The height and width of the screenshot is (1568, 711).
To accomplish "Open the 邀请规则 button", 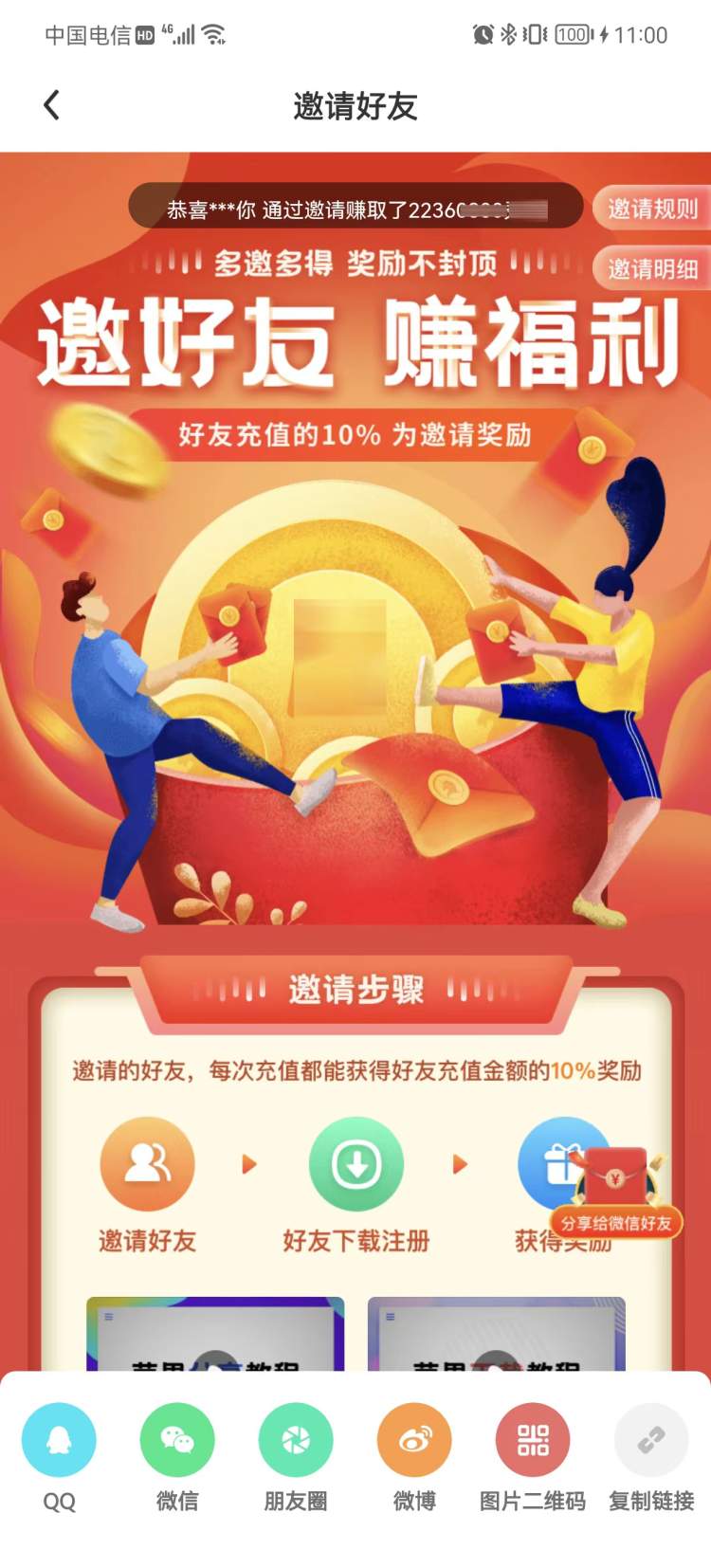I will pyautogui.click(x=652, y=209).
